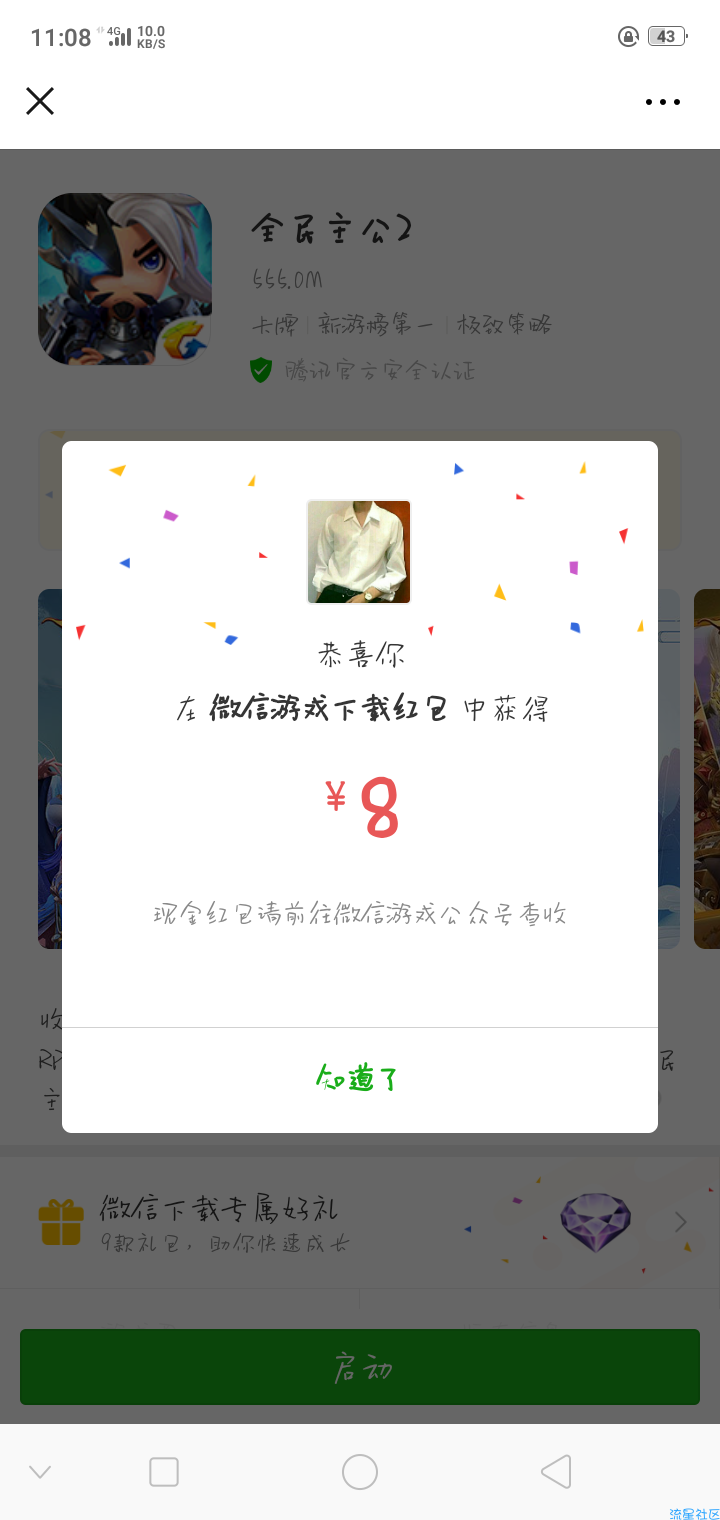Image resolution: width=720 pixels, height=1520 pixels.
Task: Go back using the system back button
Action: (x=556, y=1472)
